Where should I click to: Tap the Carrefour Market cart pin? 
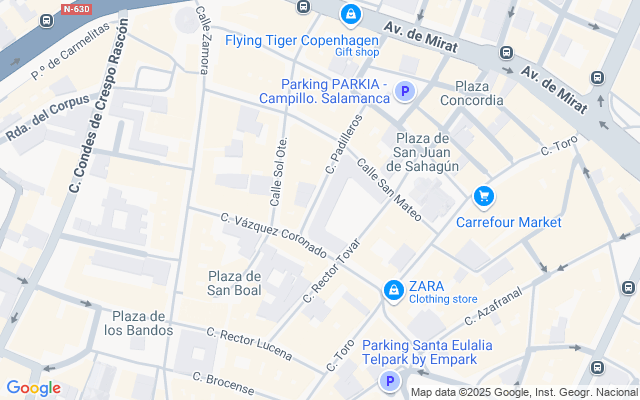[x=484, y=197]
